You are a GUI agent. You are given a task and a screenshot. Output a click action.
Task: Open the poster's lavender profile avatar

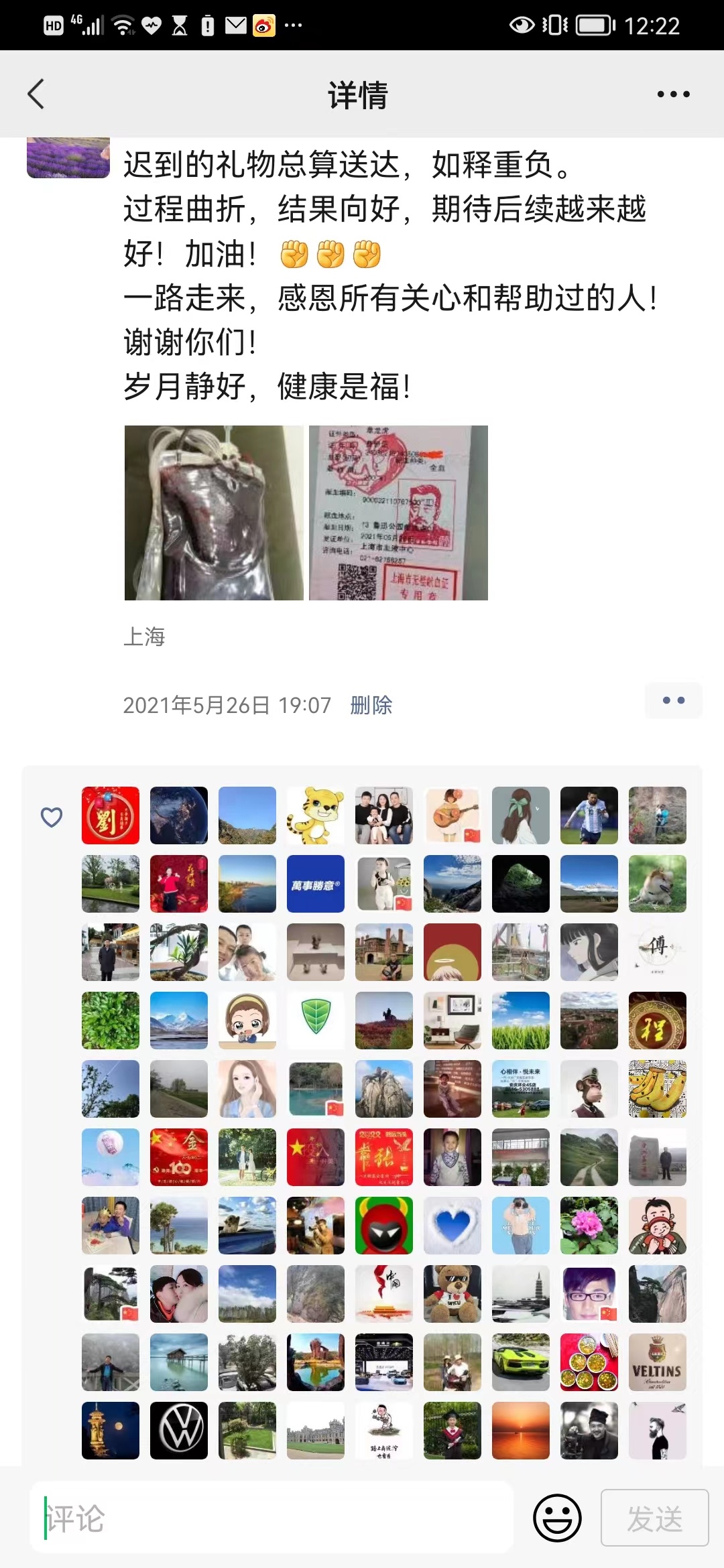click(68, 158)
